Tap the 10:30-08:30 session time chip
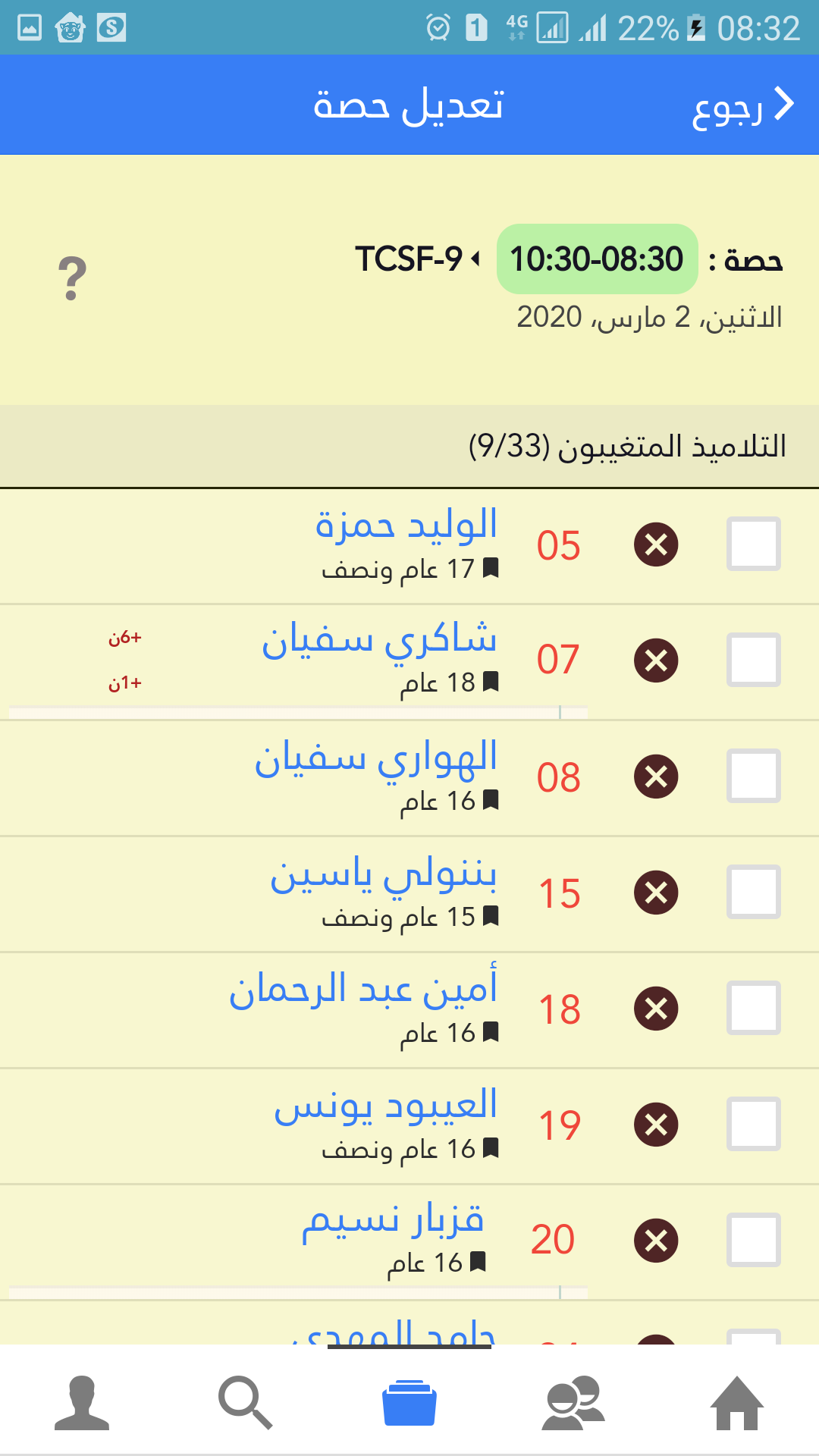 pos(597,259)
